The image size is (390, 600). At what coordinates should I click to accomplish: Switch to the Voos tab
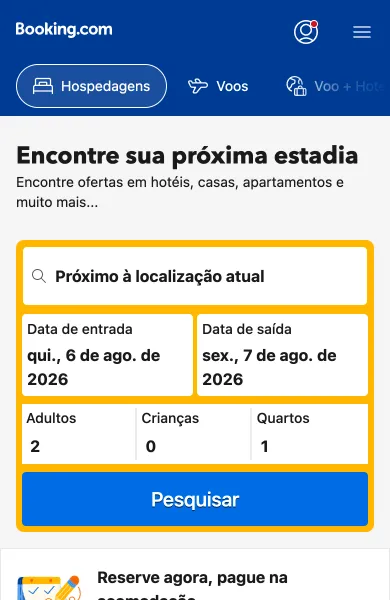click(x=218, y=86)
